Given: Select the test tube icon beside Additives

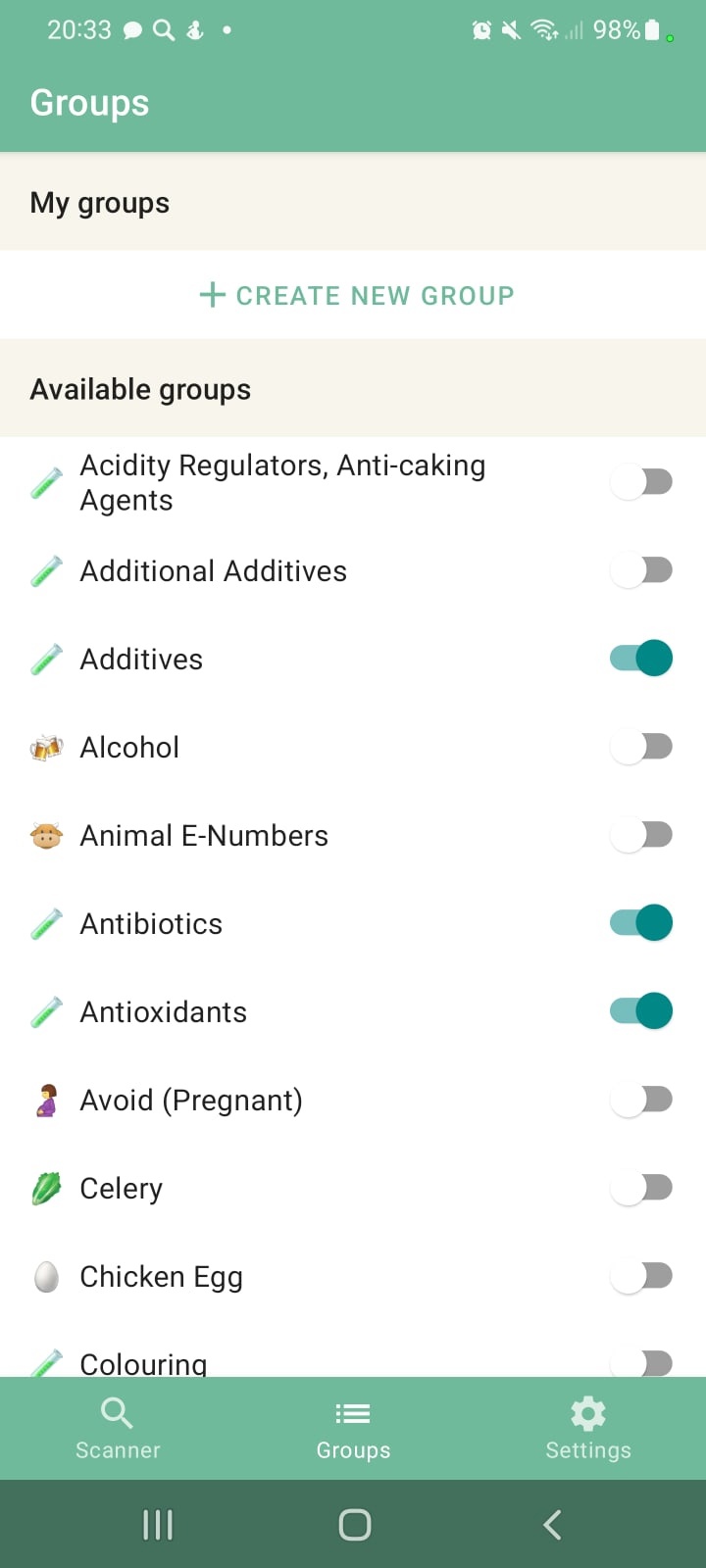Looking at the screenshot, I should pos(46,658).
